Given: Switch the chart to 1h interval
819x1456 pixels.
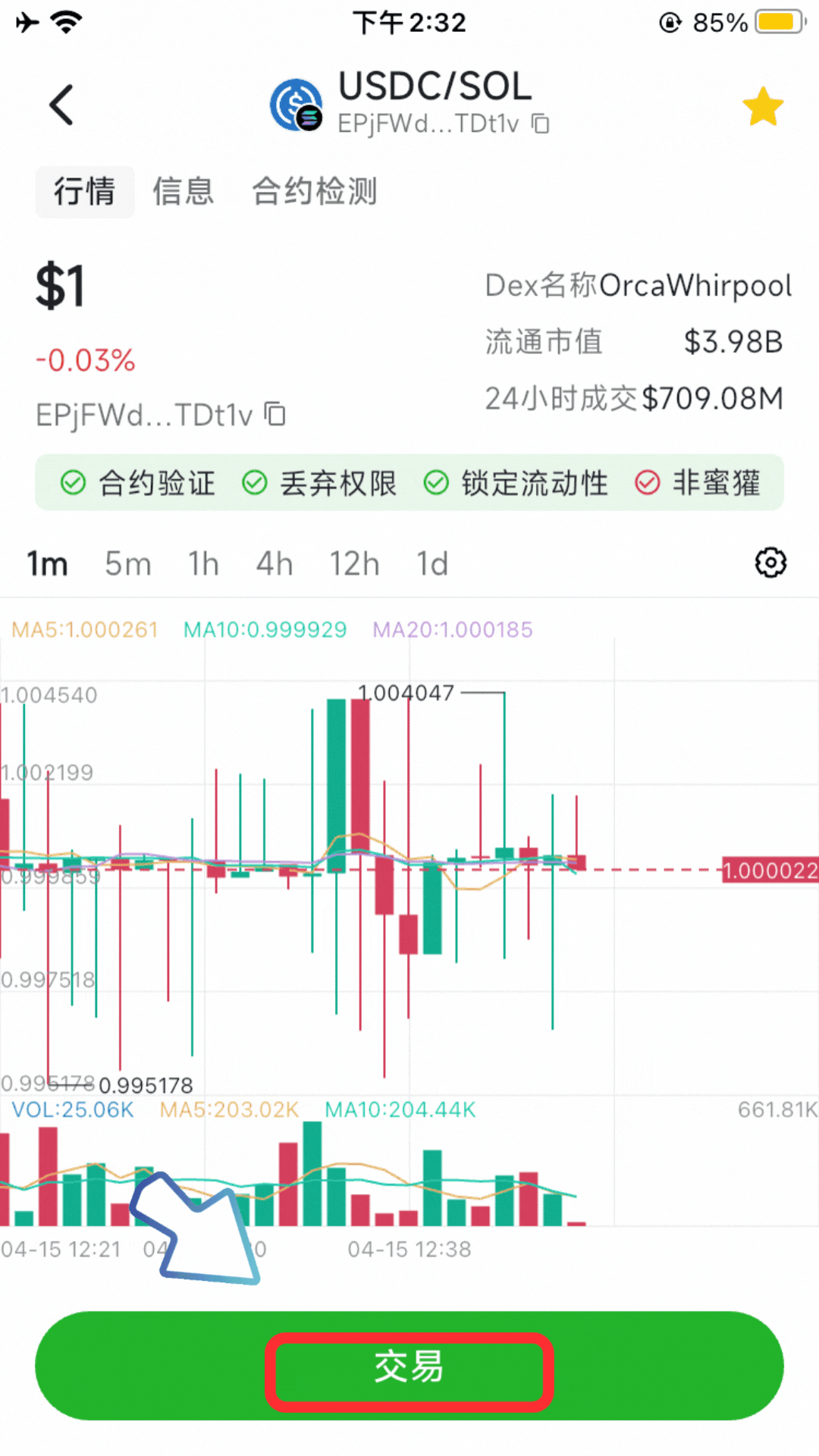Looking at the screenshot, I should (x=203, y=564).
